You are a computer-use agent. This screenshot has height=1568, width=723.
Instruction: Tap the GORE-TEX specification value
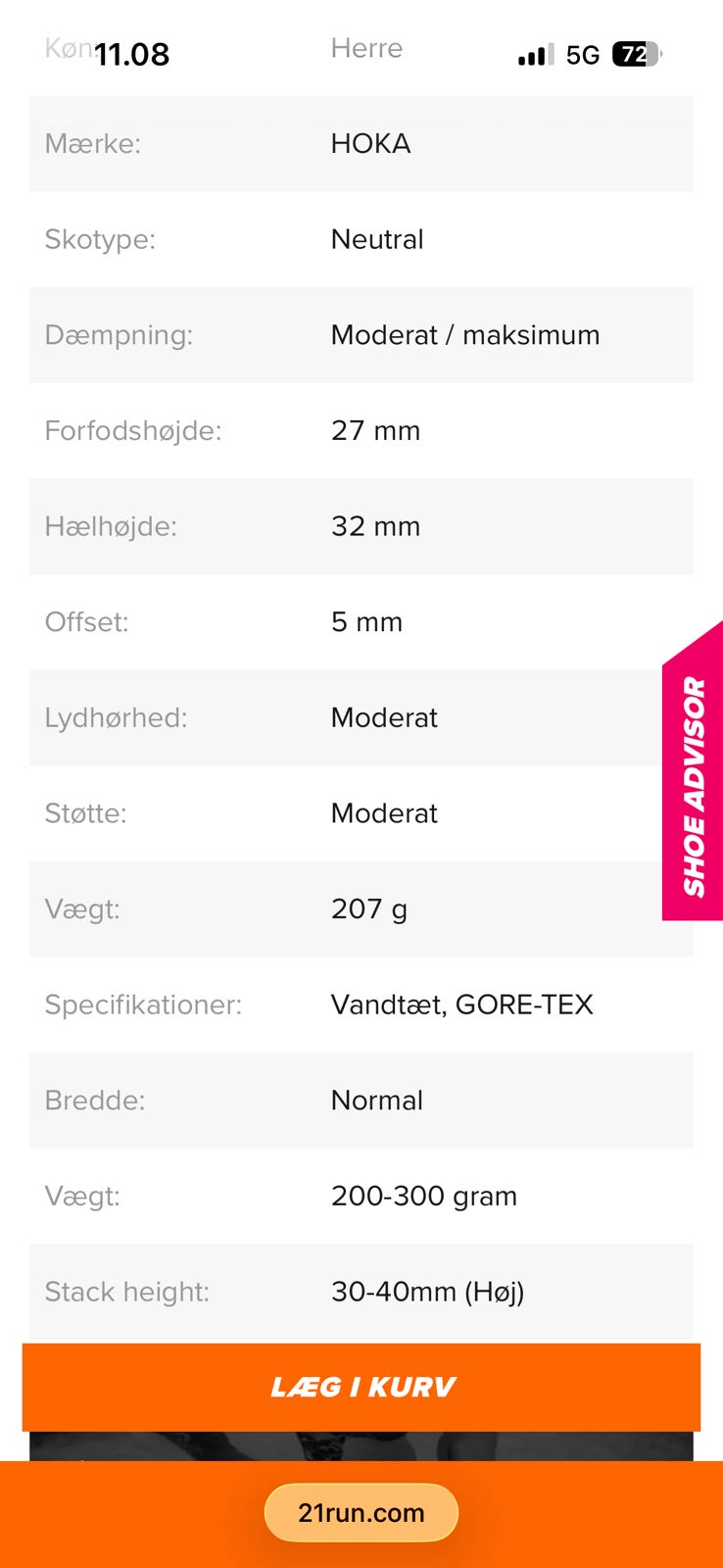tap(462, 1004)
